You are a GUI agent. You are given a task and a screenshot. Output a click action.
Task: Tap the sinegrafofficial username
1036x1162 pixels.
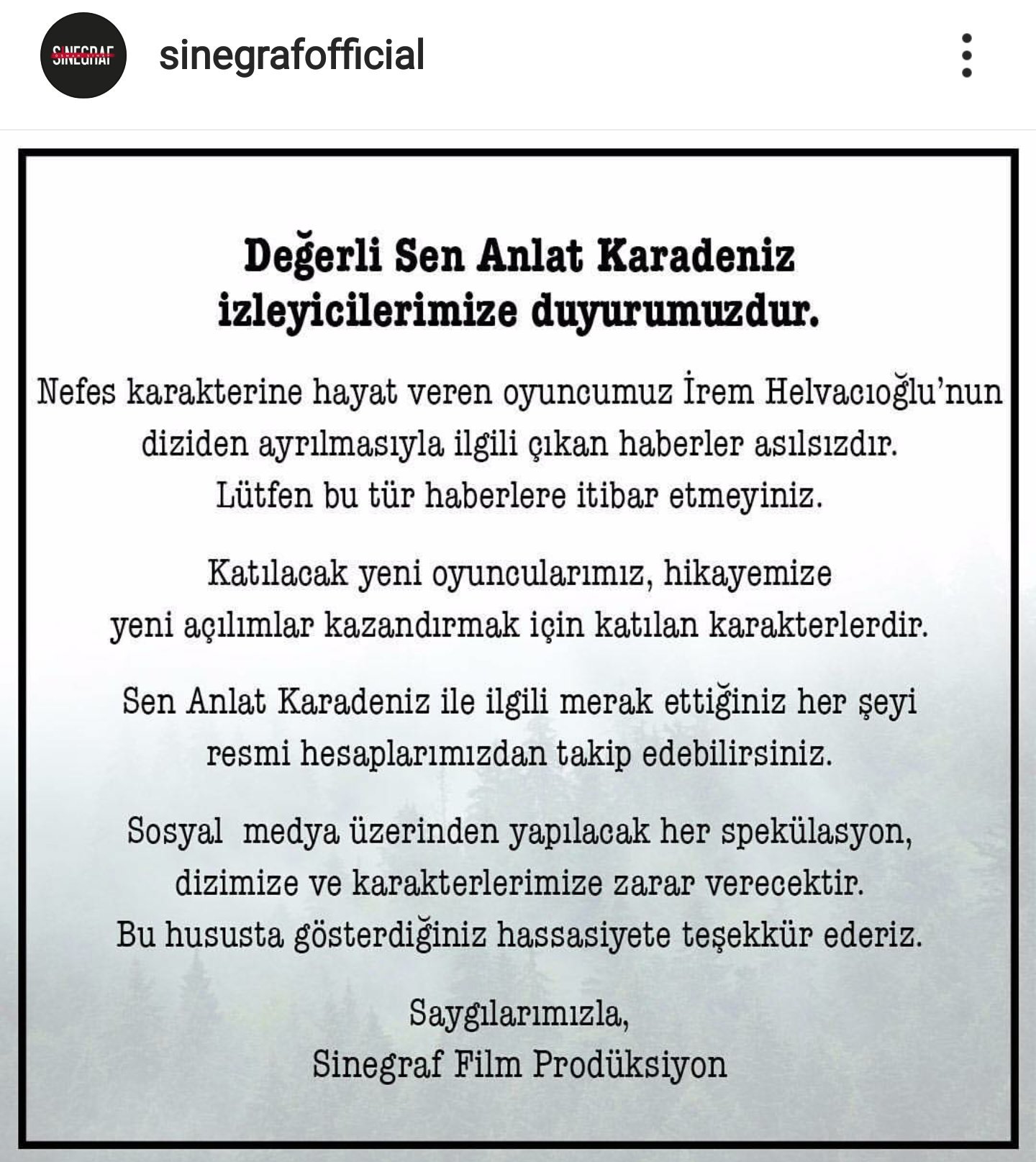click(x=291, y=56)
